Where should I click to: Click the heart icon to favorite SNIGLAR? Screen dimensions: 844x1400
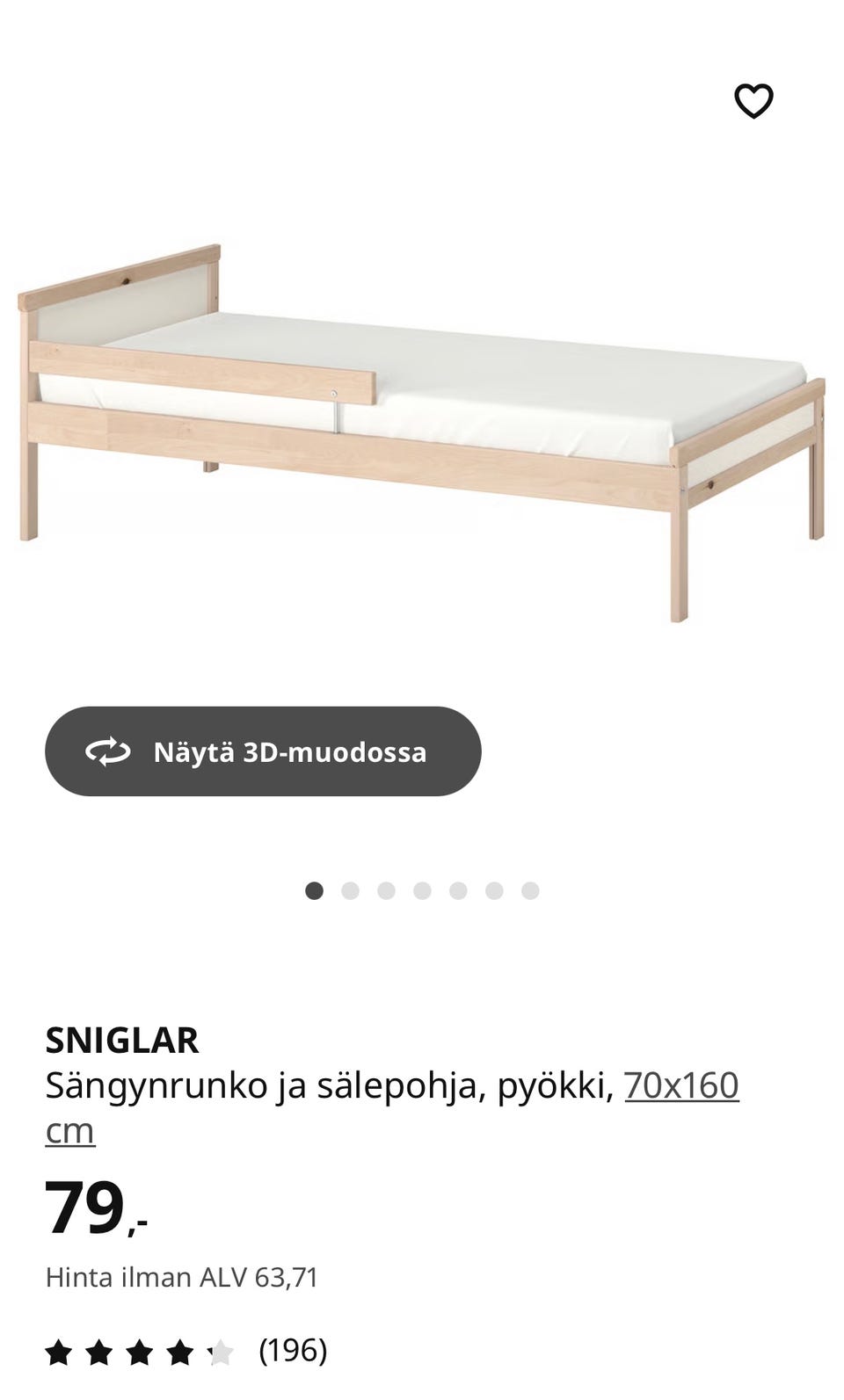[754, 103]
